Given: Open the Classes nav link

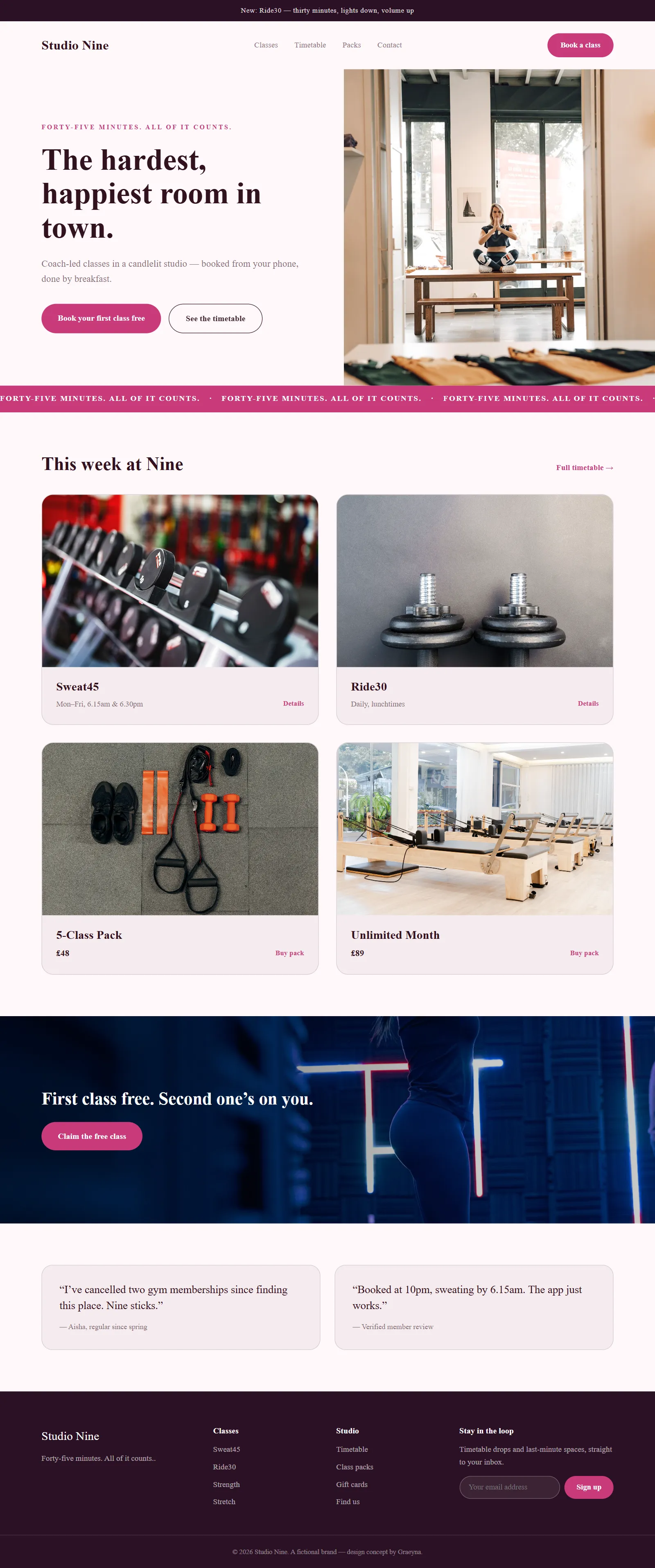Looking at the screenshot, I should (x=266, y=45).
